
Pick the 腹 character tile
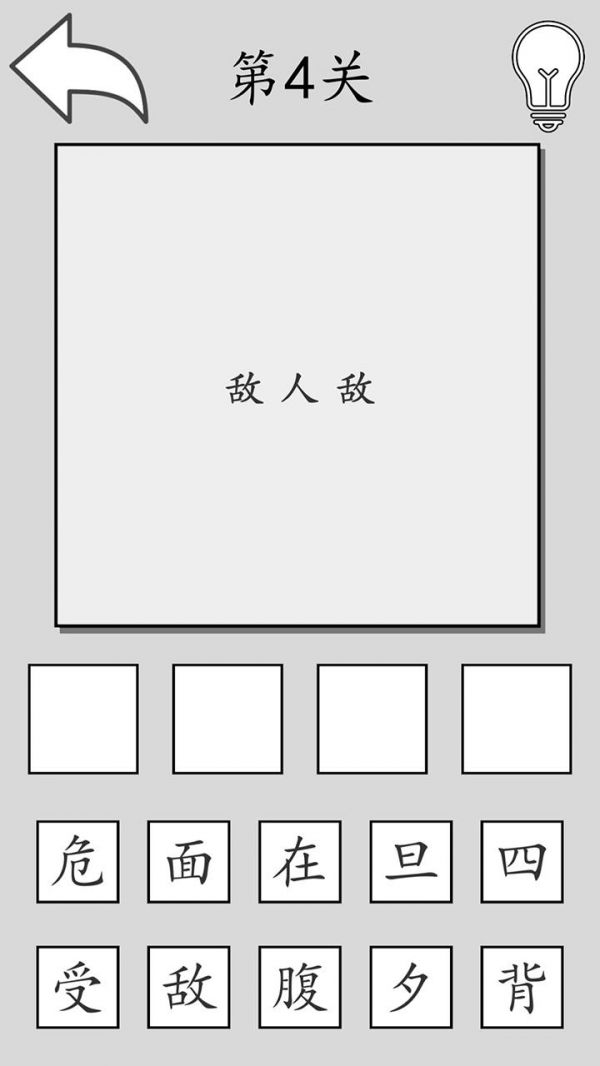pos(300,987)
